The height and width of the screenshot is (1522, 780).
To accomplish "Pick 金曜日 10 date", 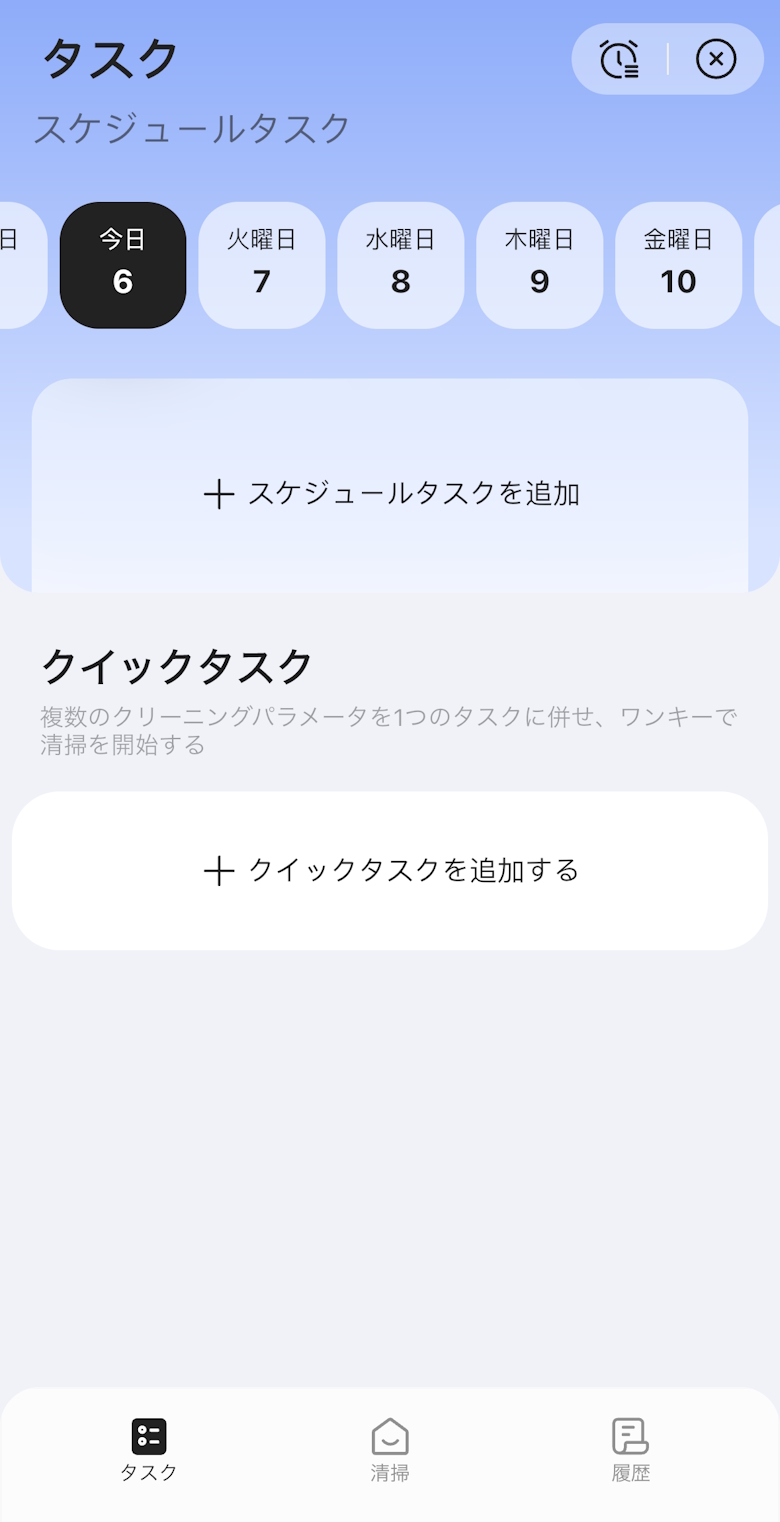I will click(678, 265).
